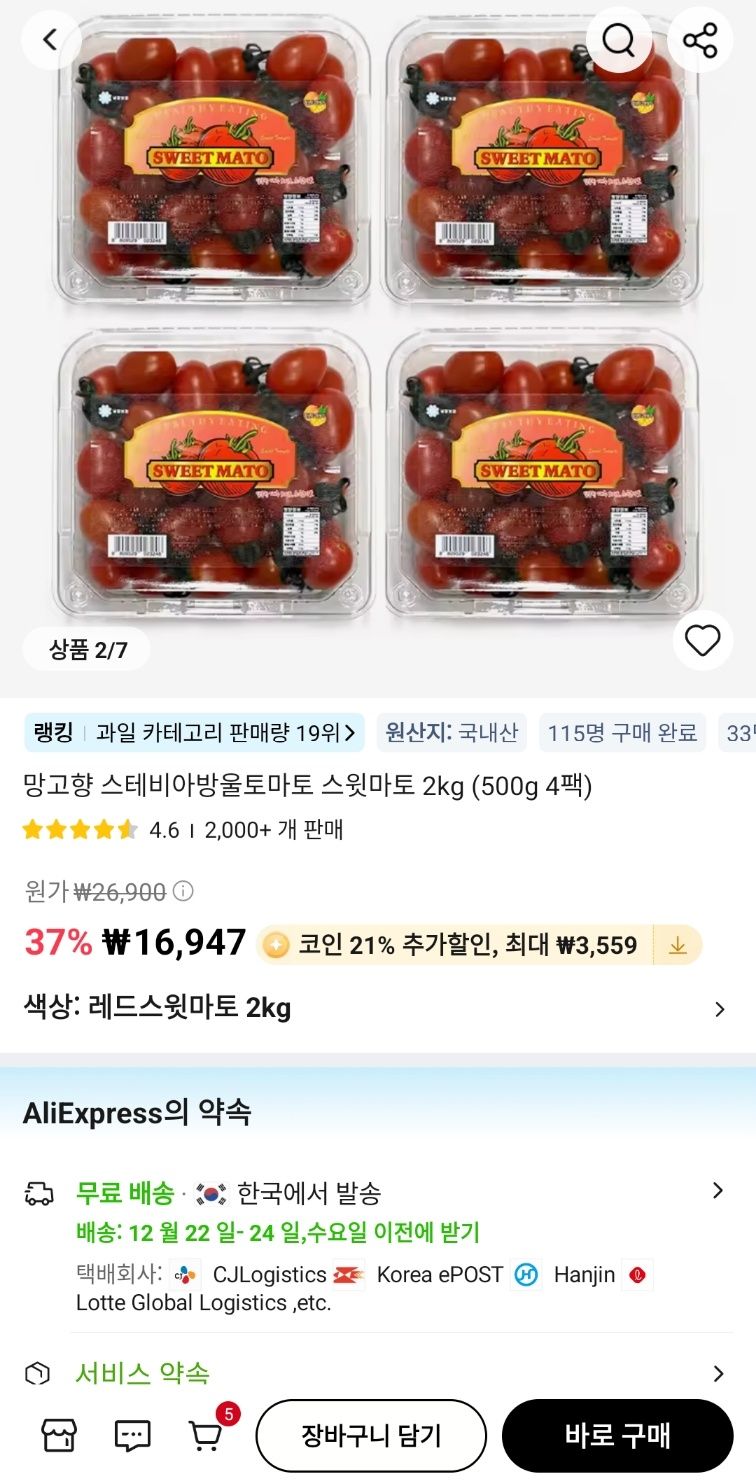Share the product using share icon
Screen dimensions: 756x1481
tap(702, 36)
